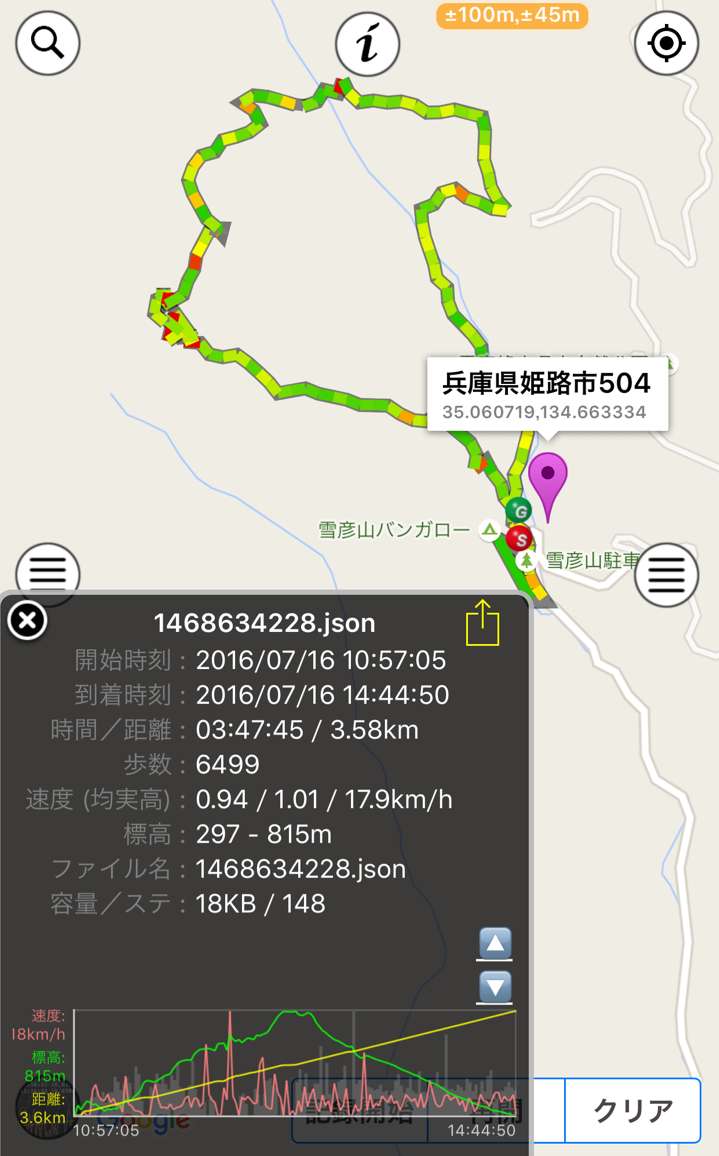The width and height of the screenshot is (719, 1156).
Task: Tap the purple map pin
Action: click(x=548, y=485)
